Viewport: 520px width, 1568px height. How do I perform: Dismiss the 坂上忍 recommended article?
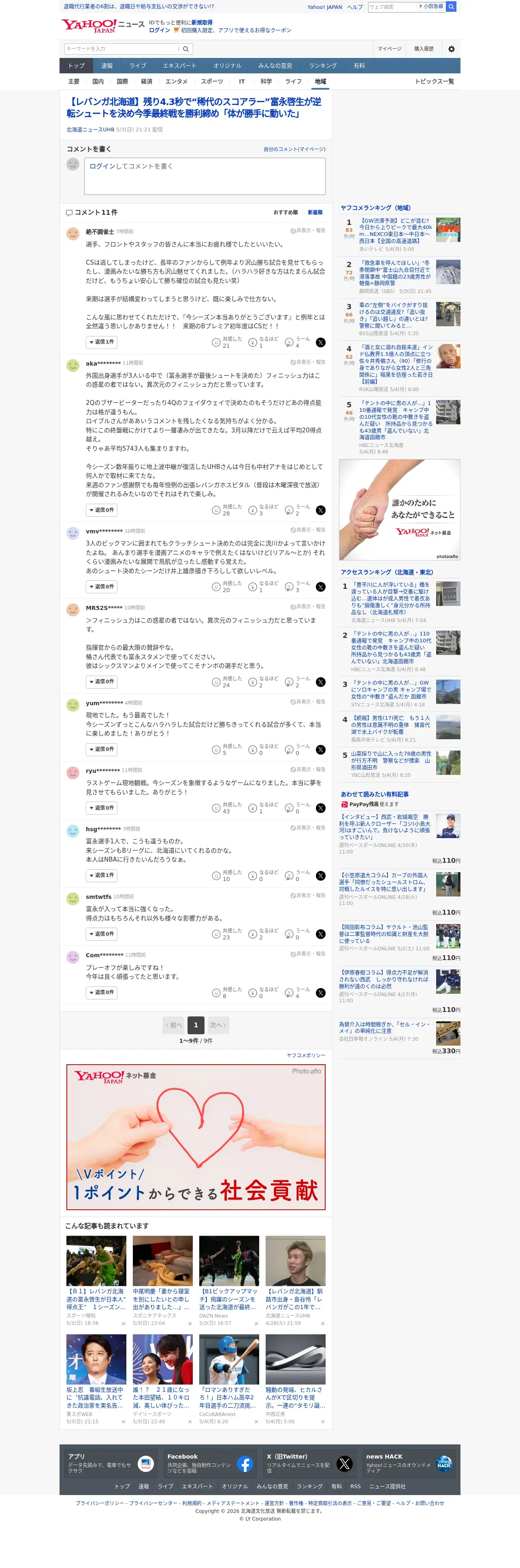tap(123, 1422)
